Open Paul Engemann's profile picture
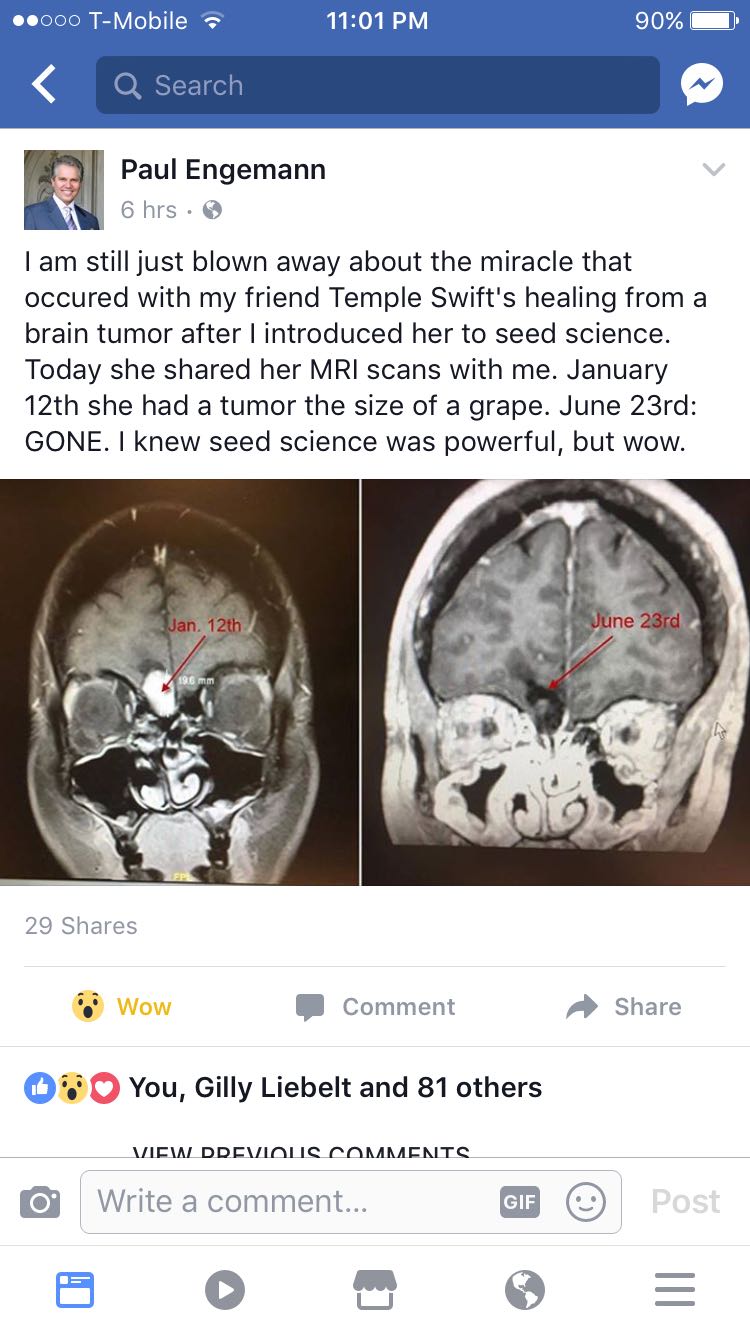The image size is (750, 1334). (x=63, y=190)
